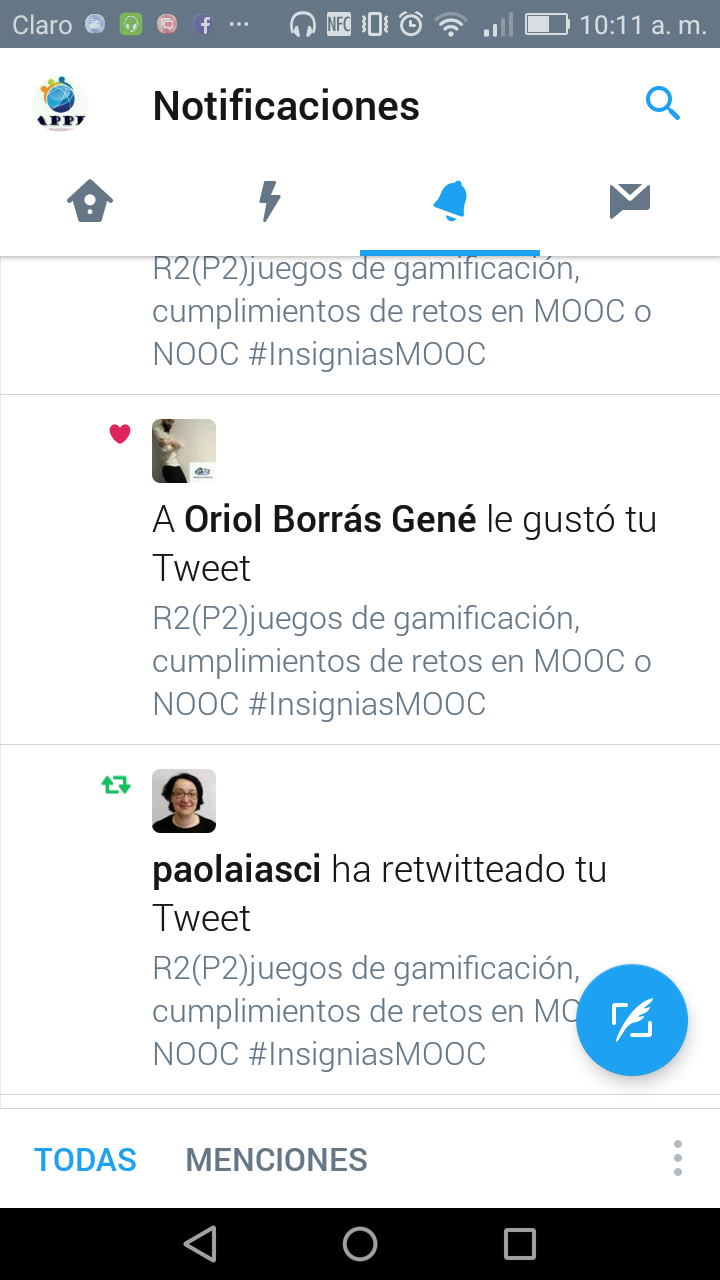Switch to the Moments lightning tab
Screen dimensions: 720x1280
(x=269, y=202)
